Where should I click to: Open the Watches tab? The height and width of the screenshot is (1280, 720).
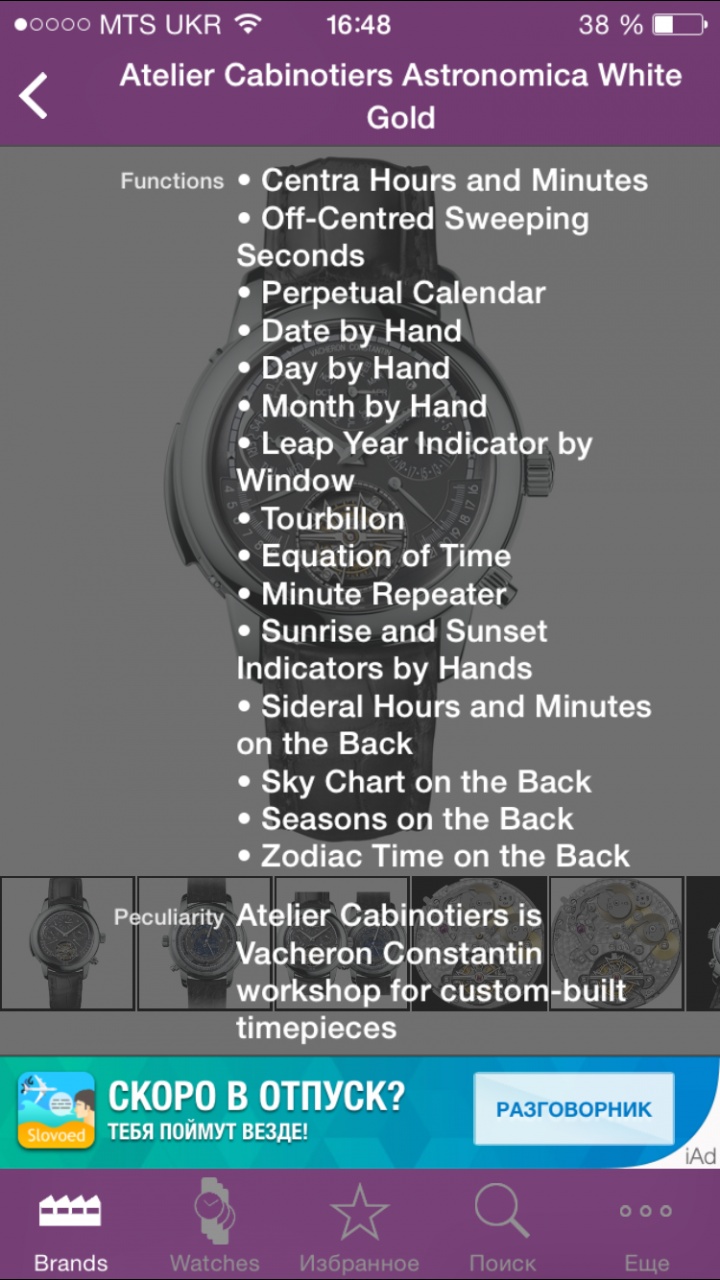(x=214, y=1226)
